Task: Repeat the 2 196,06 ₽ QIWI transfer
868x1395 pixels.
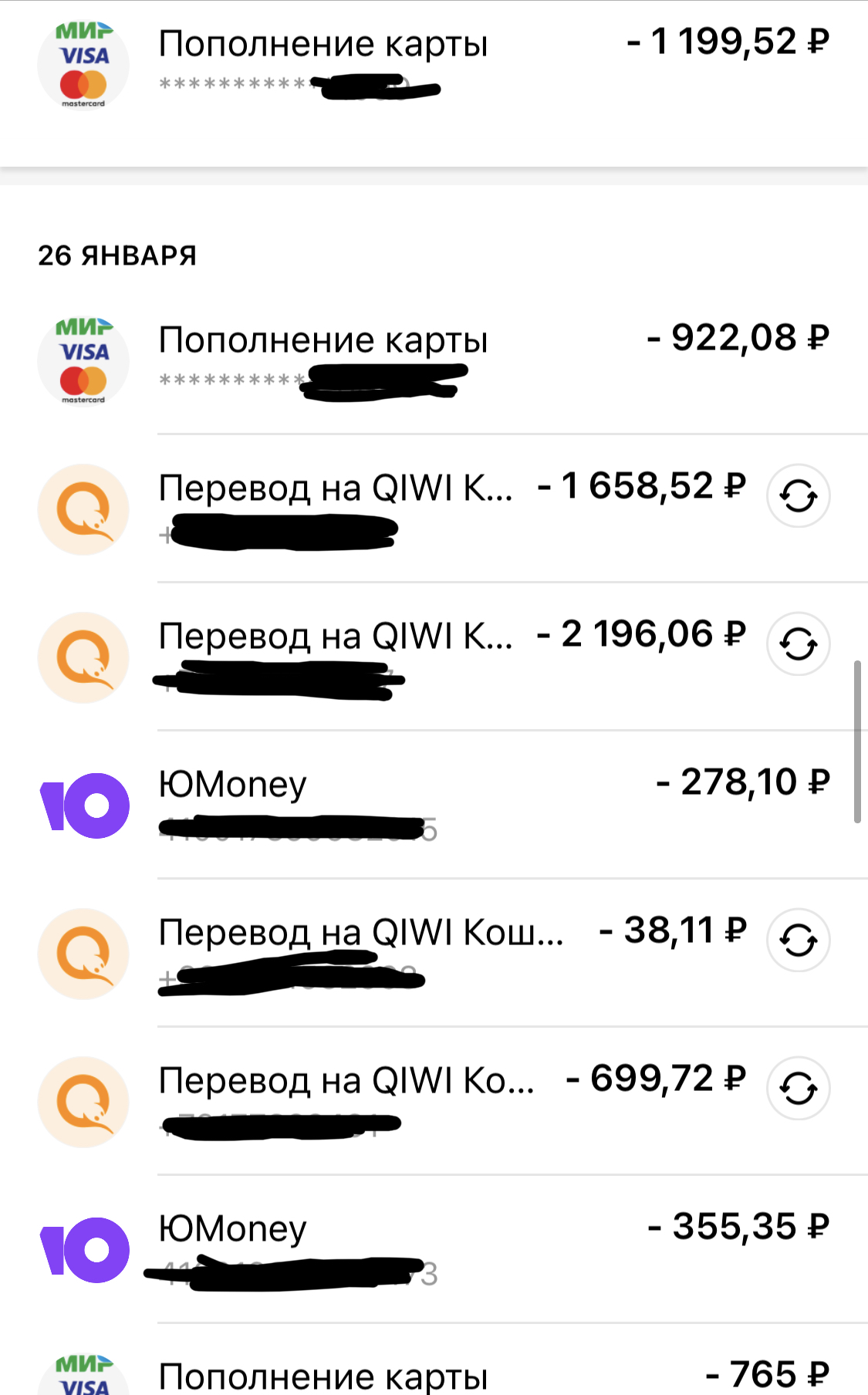Action: (x=798, y=644)
